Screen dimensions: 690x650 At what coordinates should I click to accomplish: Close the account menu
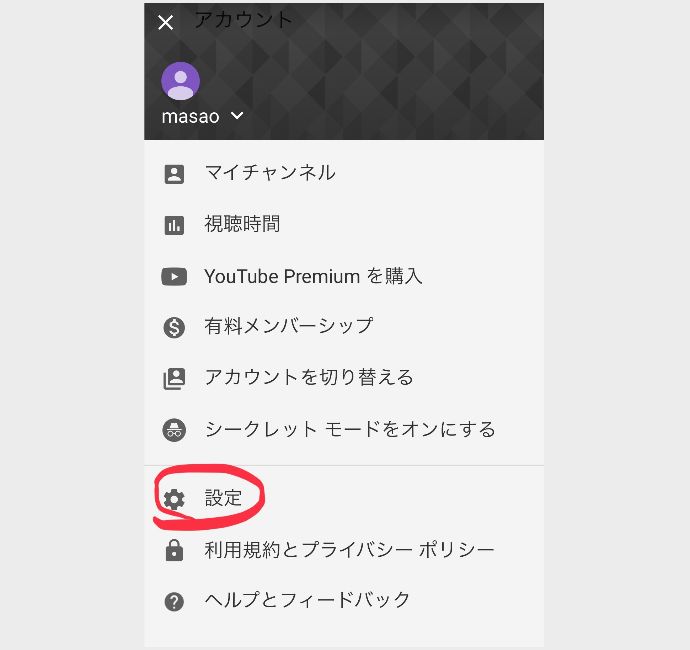click(x=166, y=22)
